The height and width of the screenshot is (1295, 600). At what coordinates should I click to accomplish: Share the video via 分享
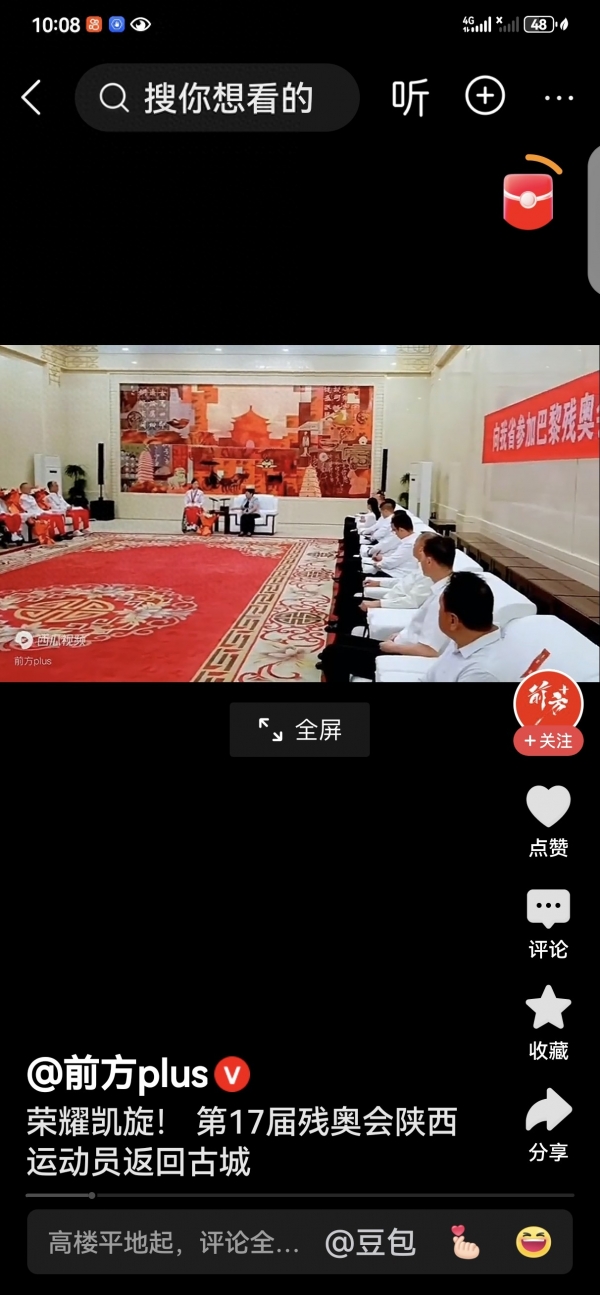[x=548, y=1124]
